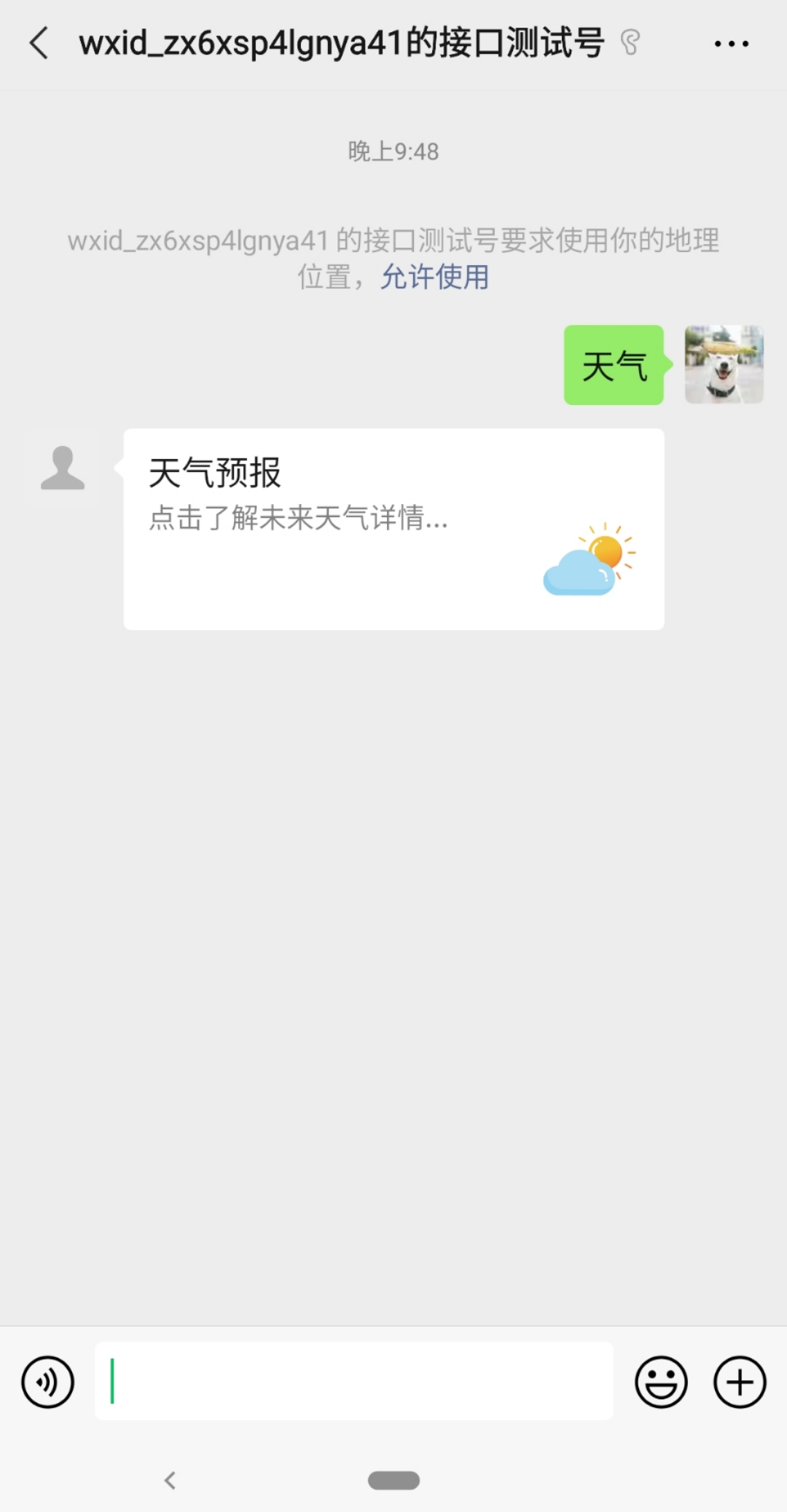Switch to voice input mode
This screenshot has height=1512, width=787.
click(48, 1382)
